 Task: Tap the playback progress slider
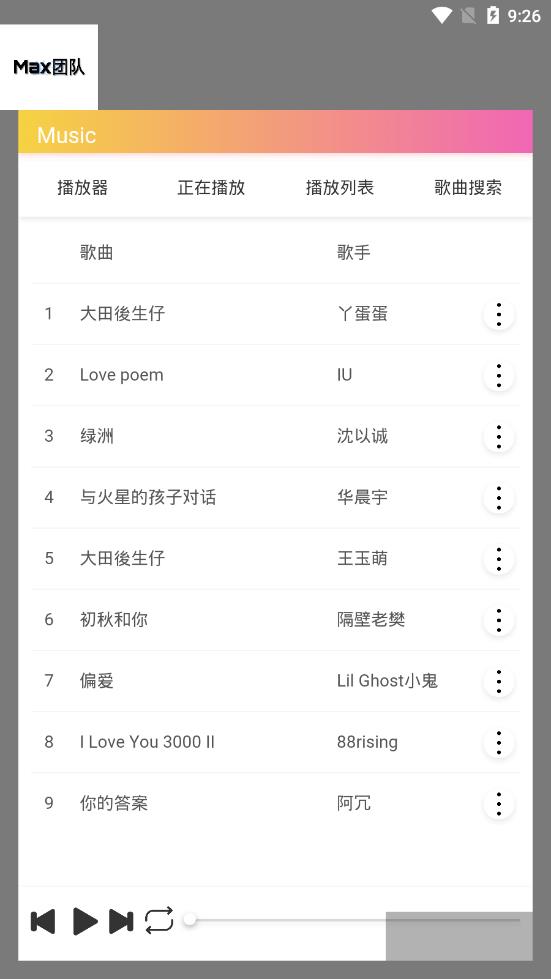tap(354, 920)
